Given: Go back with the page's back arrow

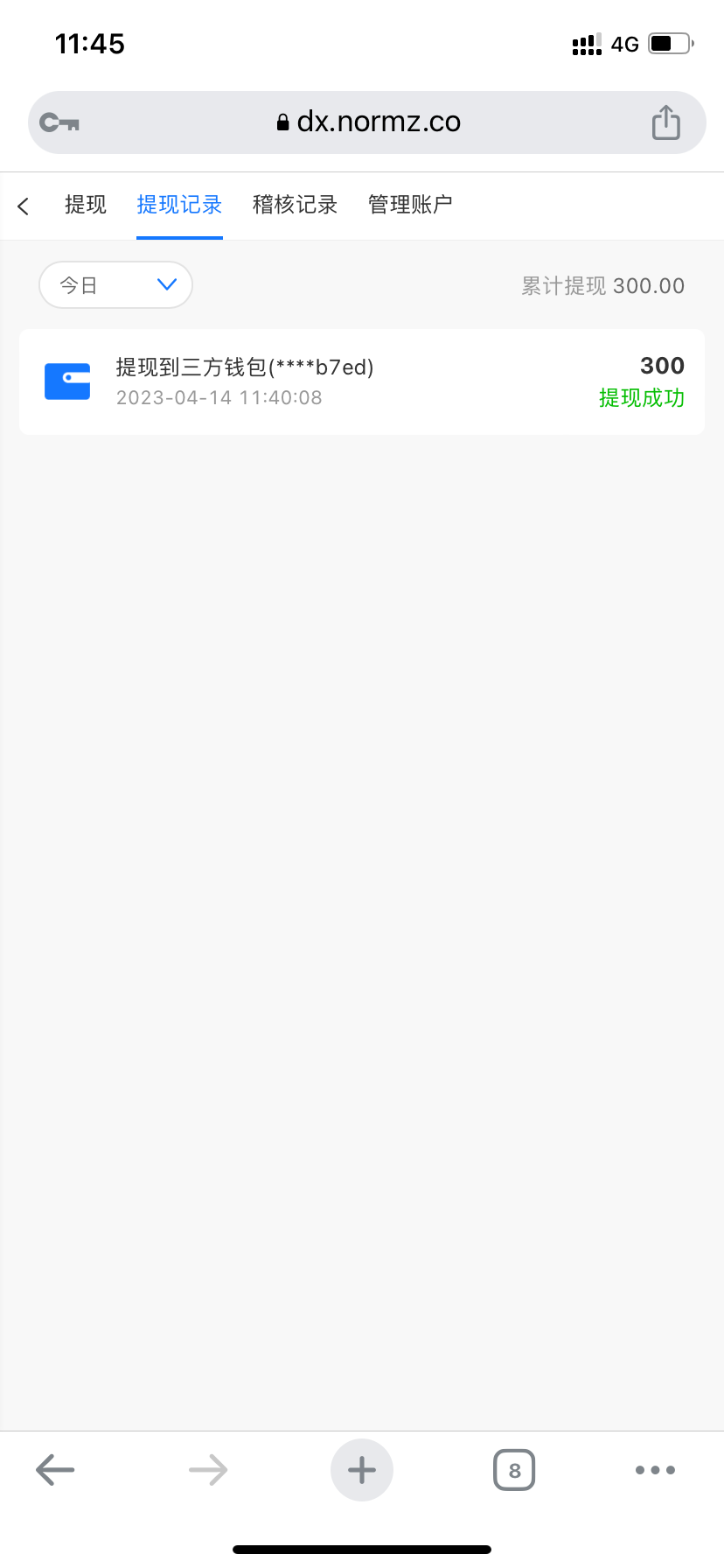Looking at the screenshot, I should (24, 206).
